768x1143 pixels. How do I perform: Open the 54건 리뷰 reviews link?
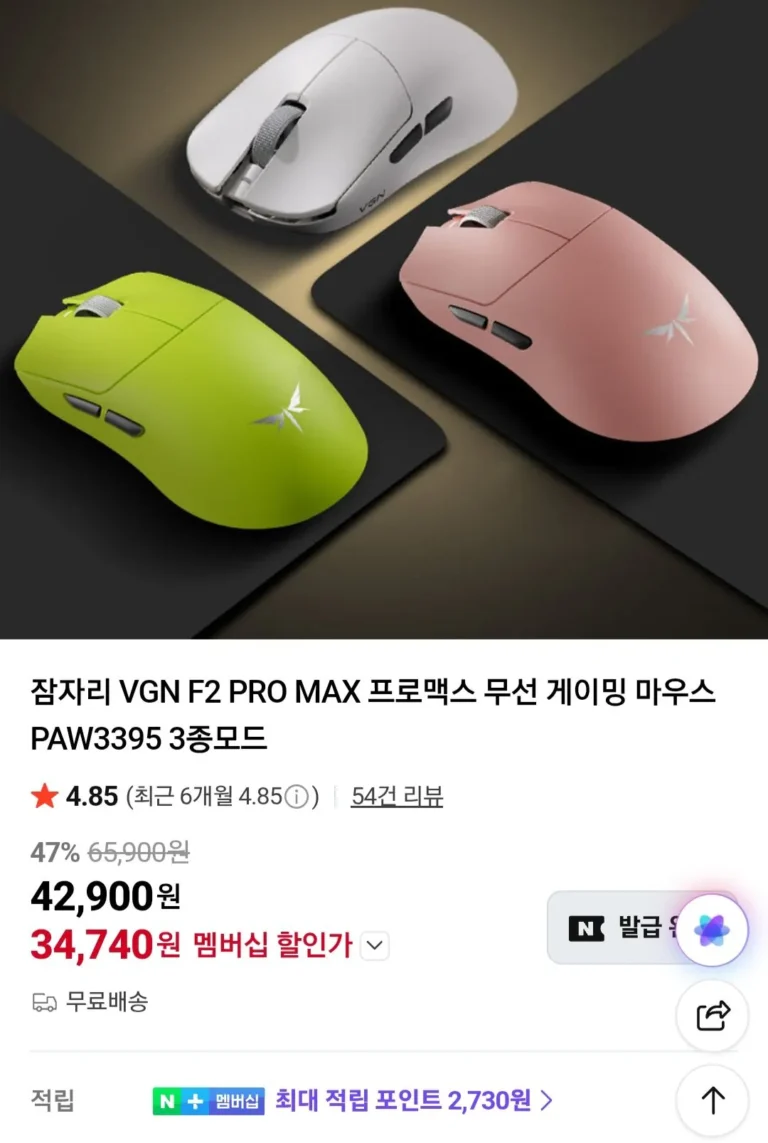(396, 796)
